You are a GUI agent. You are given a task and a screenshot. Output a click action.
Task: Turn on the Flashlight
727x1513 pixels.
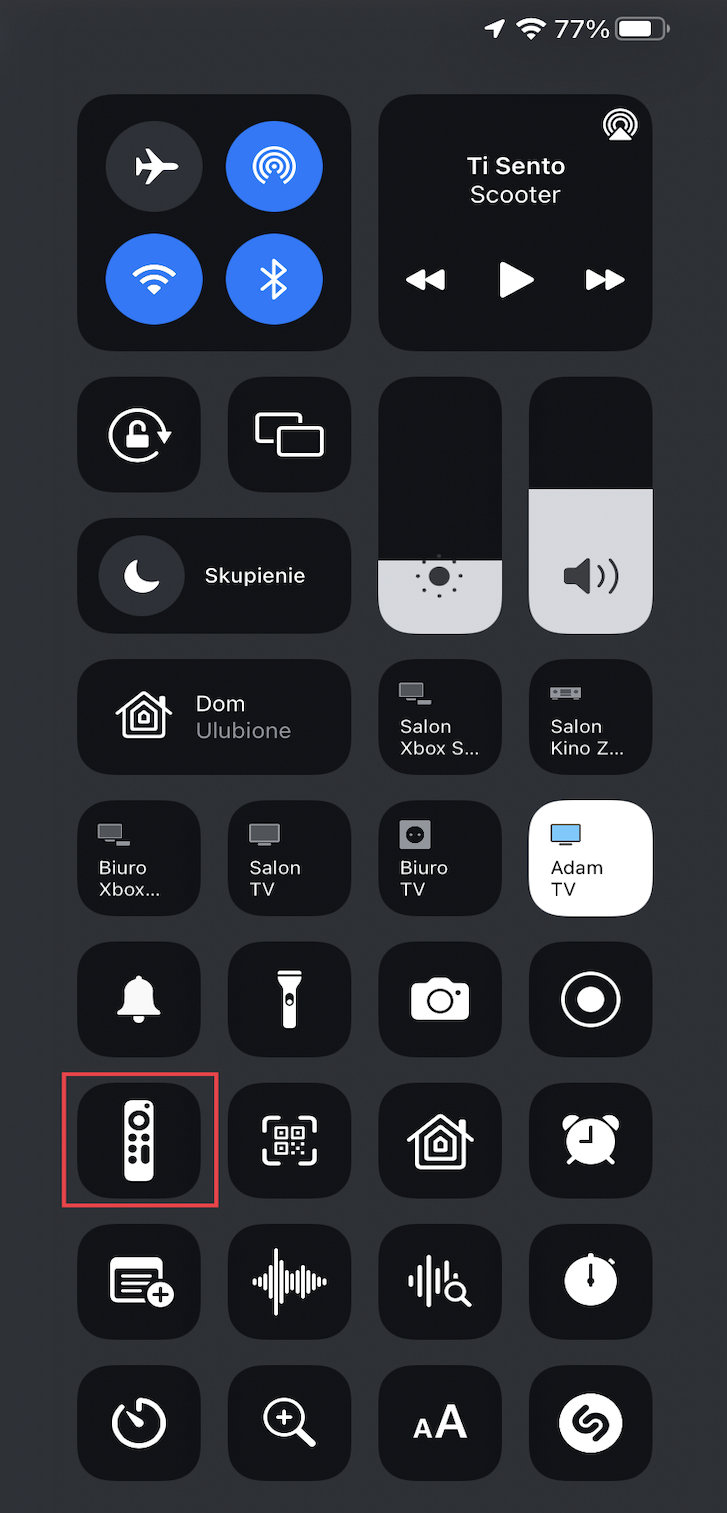(x=289, y=999)
